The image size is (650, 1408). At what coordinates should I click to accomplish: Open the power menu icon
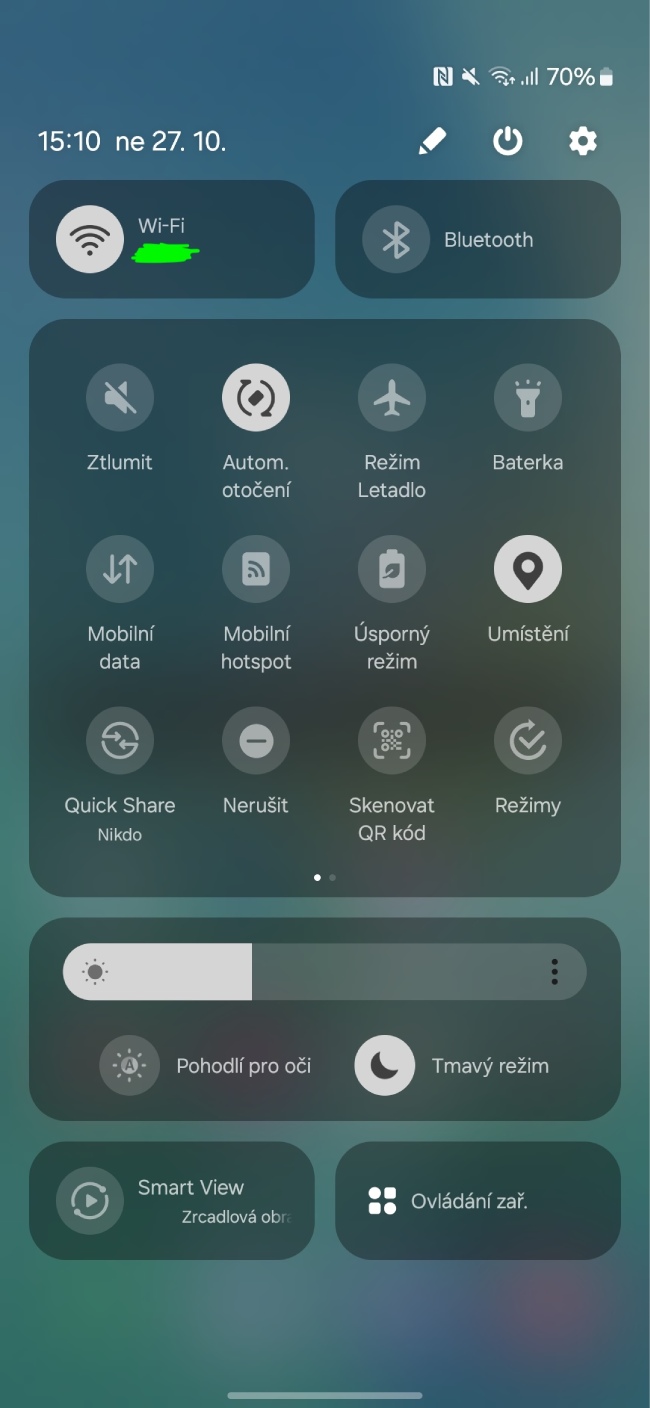[508, 141]
